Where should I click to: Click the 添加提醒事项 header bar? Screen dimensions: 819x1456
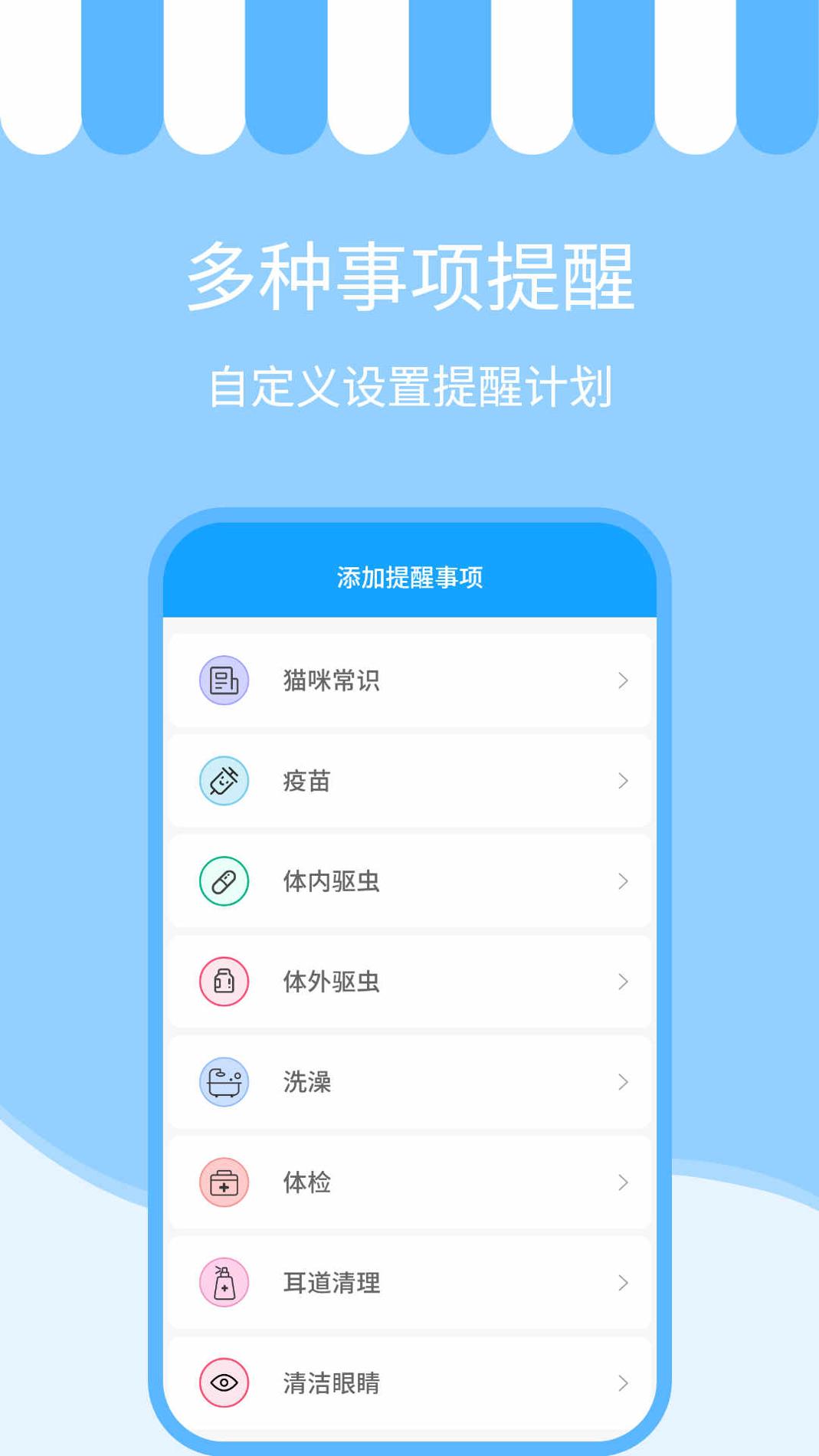click(409, 579)
